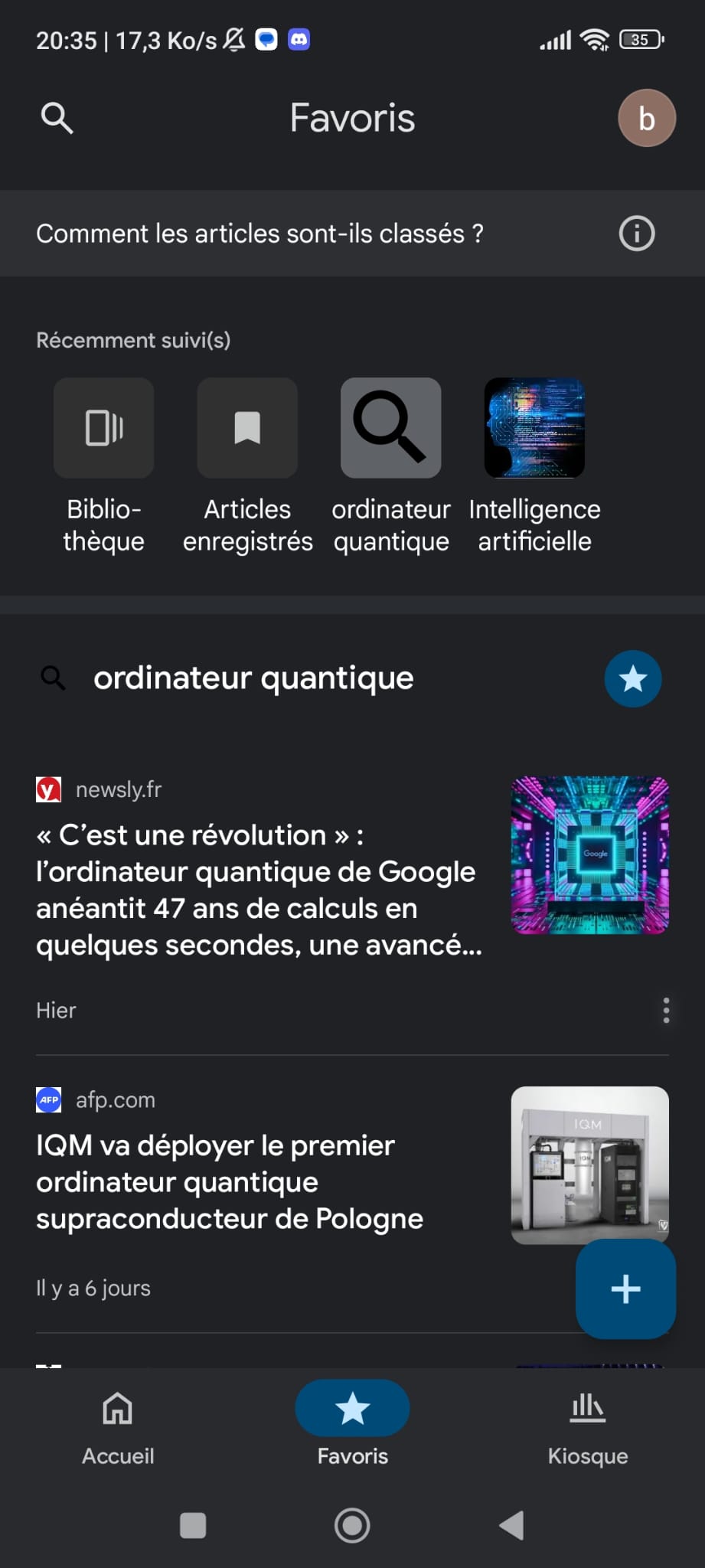
Task: Open the Bibliothèque section
Action: 103,429
